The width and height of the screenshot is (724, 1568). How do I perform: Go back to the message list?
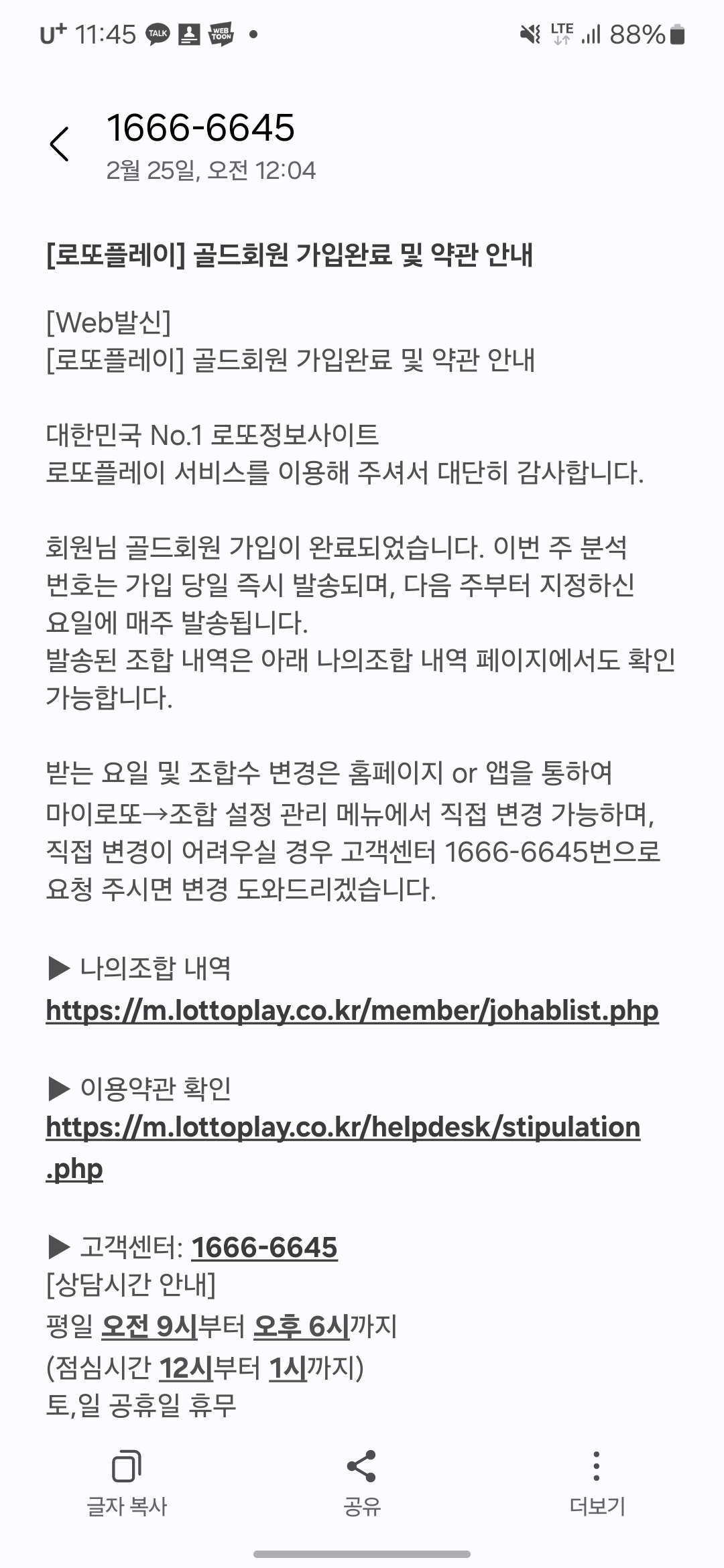pos(60,143)
